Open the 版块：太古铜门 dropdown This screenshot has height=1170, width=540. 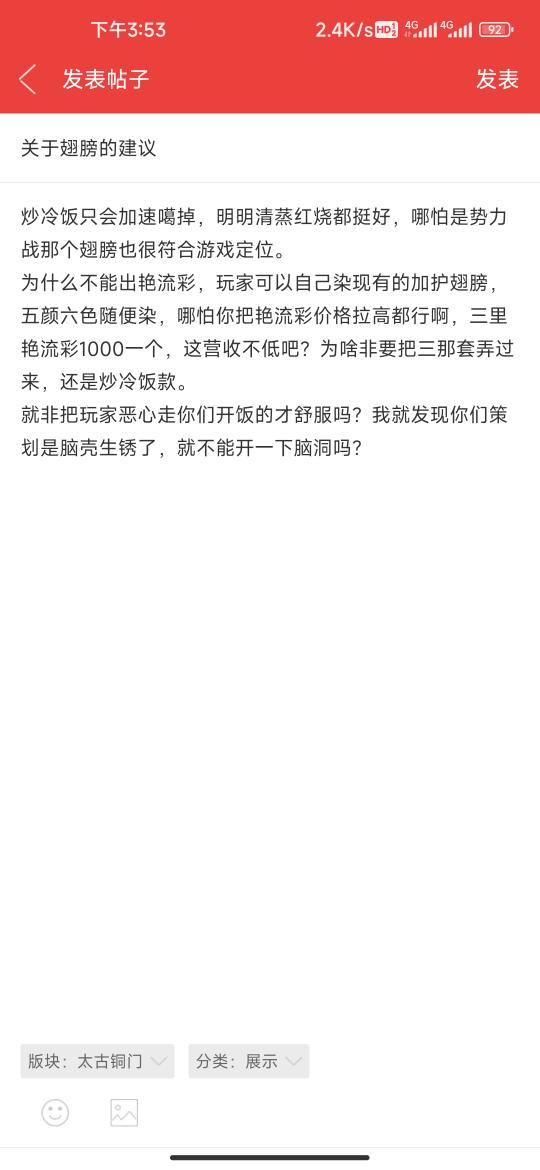97,1061
